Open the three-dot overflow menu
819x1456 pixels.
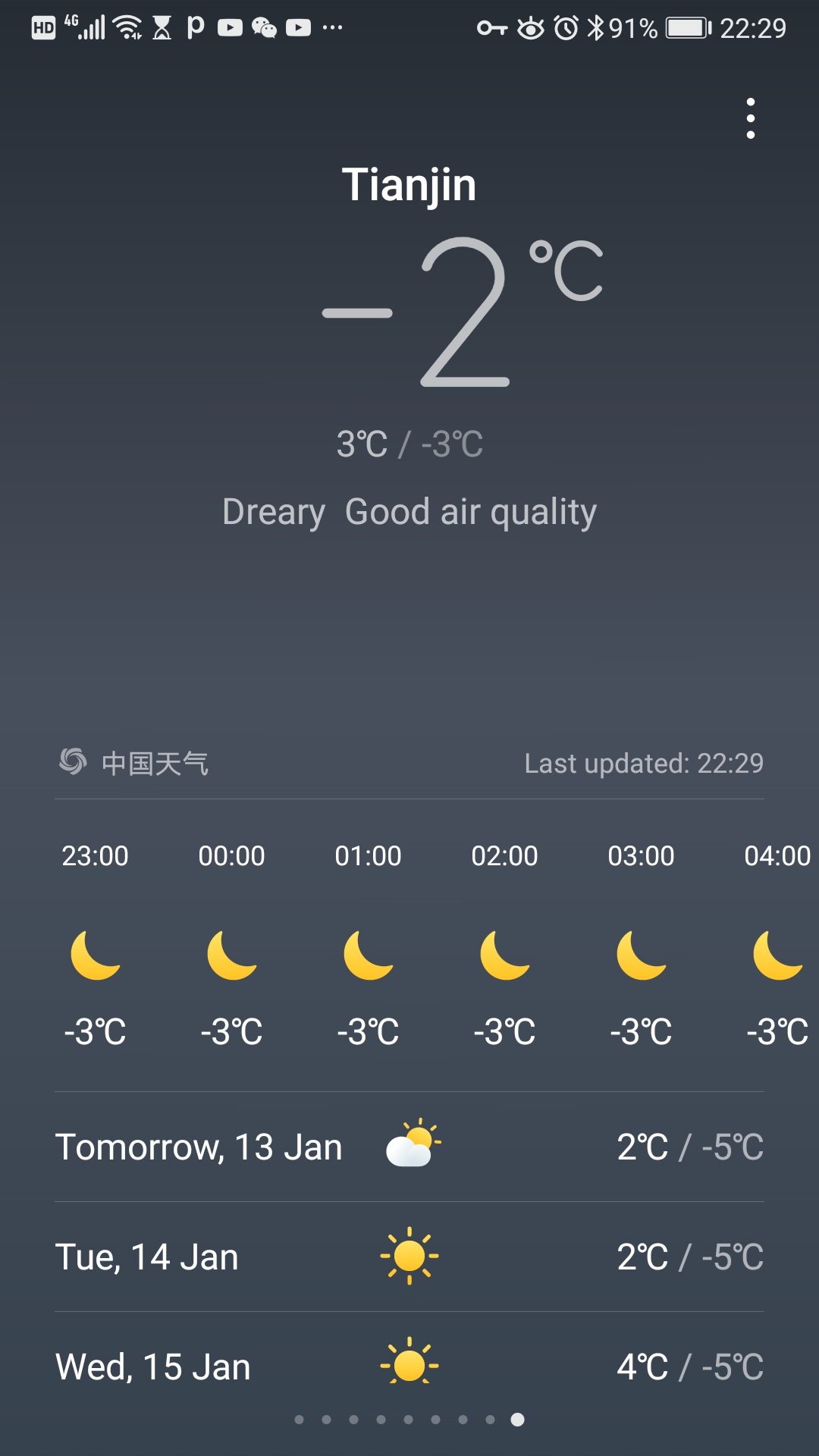coord(750,118)
